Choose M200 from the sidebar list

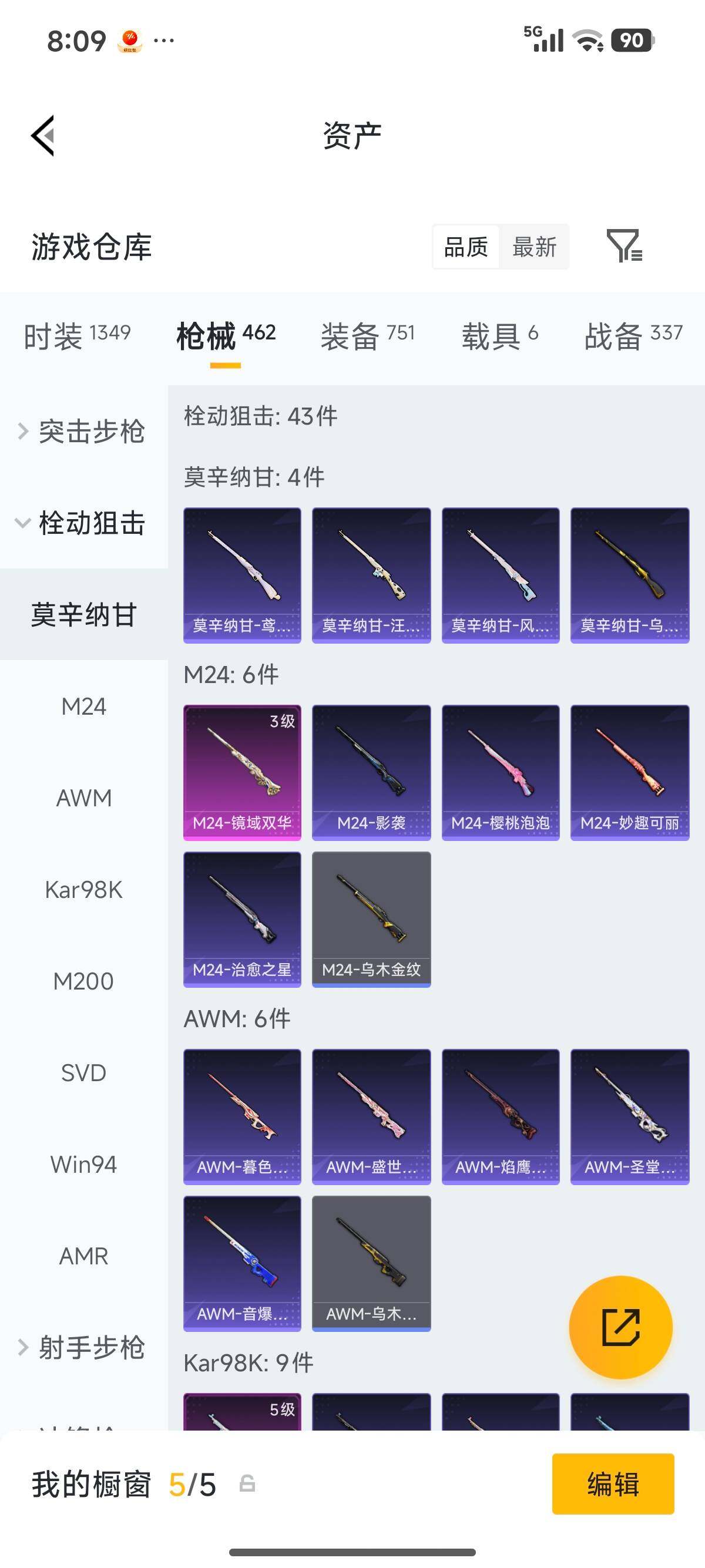[84, 981]
